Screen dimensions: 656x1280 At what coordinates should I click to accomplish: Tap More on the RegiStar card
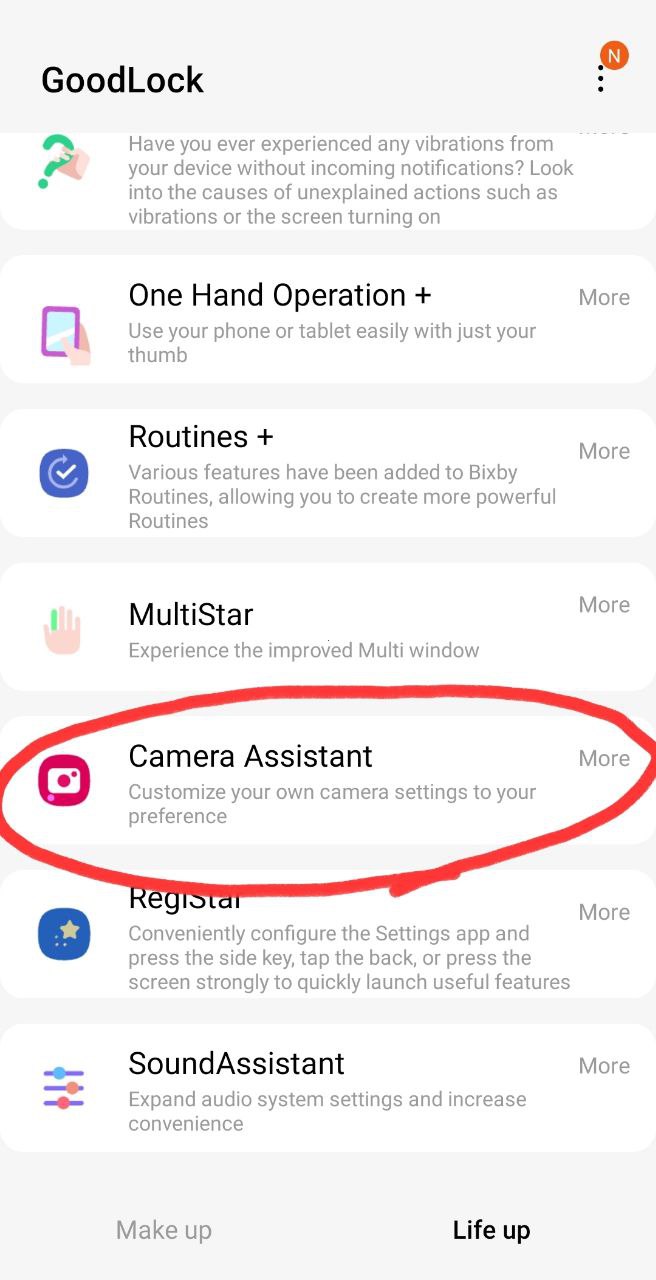604,912
